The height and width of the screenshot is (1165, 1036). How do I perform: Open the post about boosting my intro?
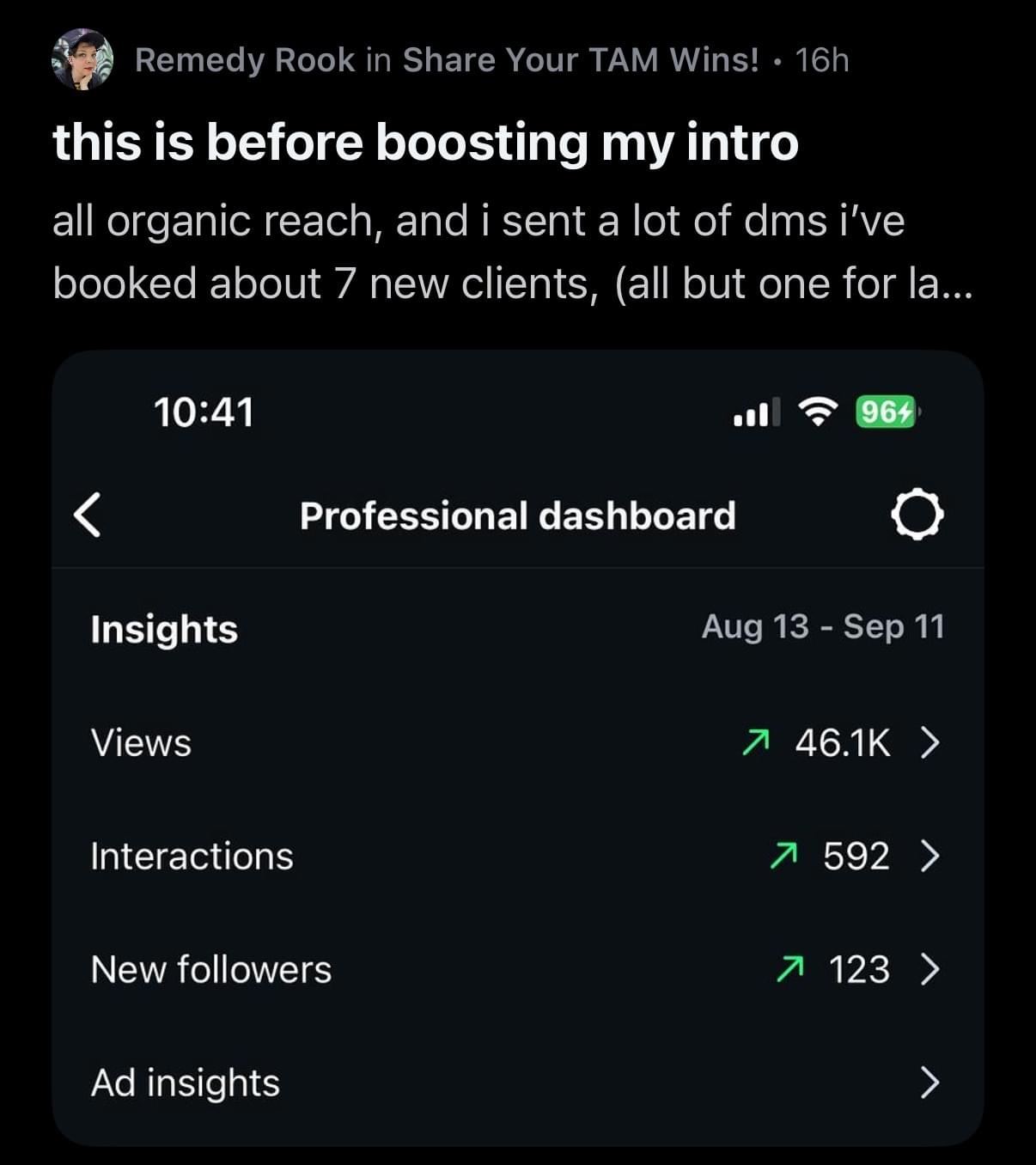tap(425, 143)
